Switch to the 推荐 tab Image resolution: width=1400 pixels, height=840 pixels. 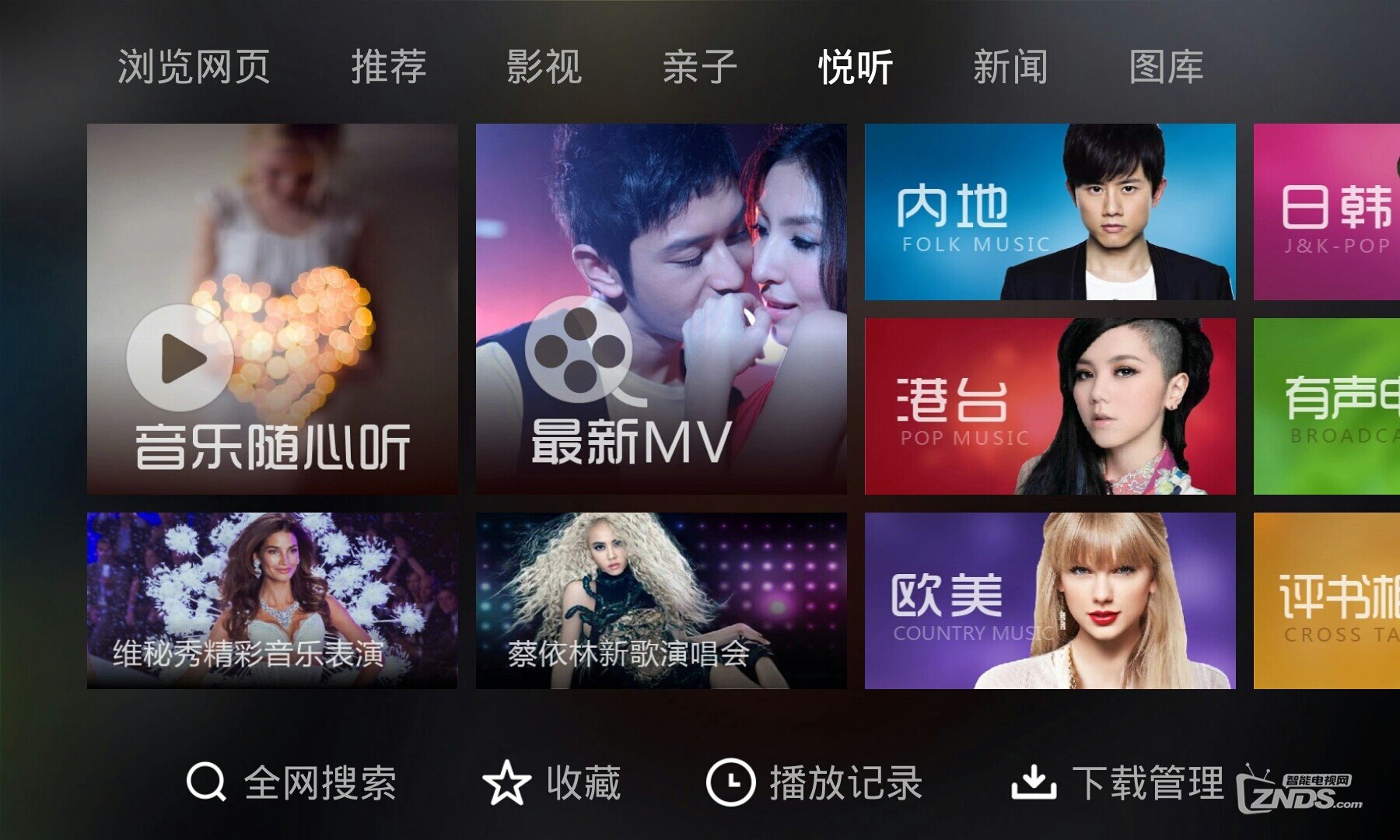[x=388, y=67]
